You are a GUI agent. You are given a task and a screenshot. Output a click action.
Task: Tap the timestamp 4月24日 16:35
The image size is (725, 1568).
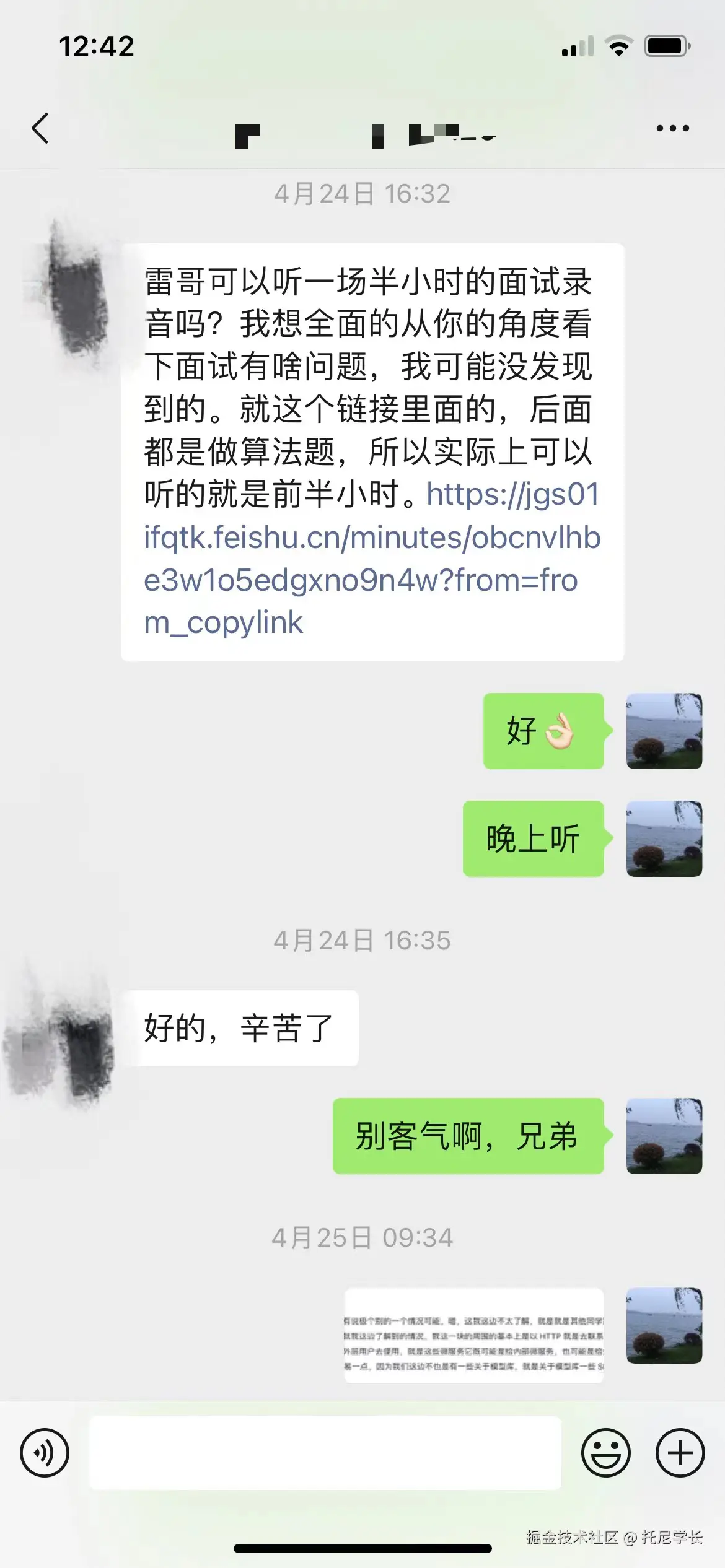[362, 941]
